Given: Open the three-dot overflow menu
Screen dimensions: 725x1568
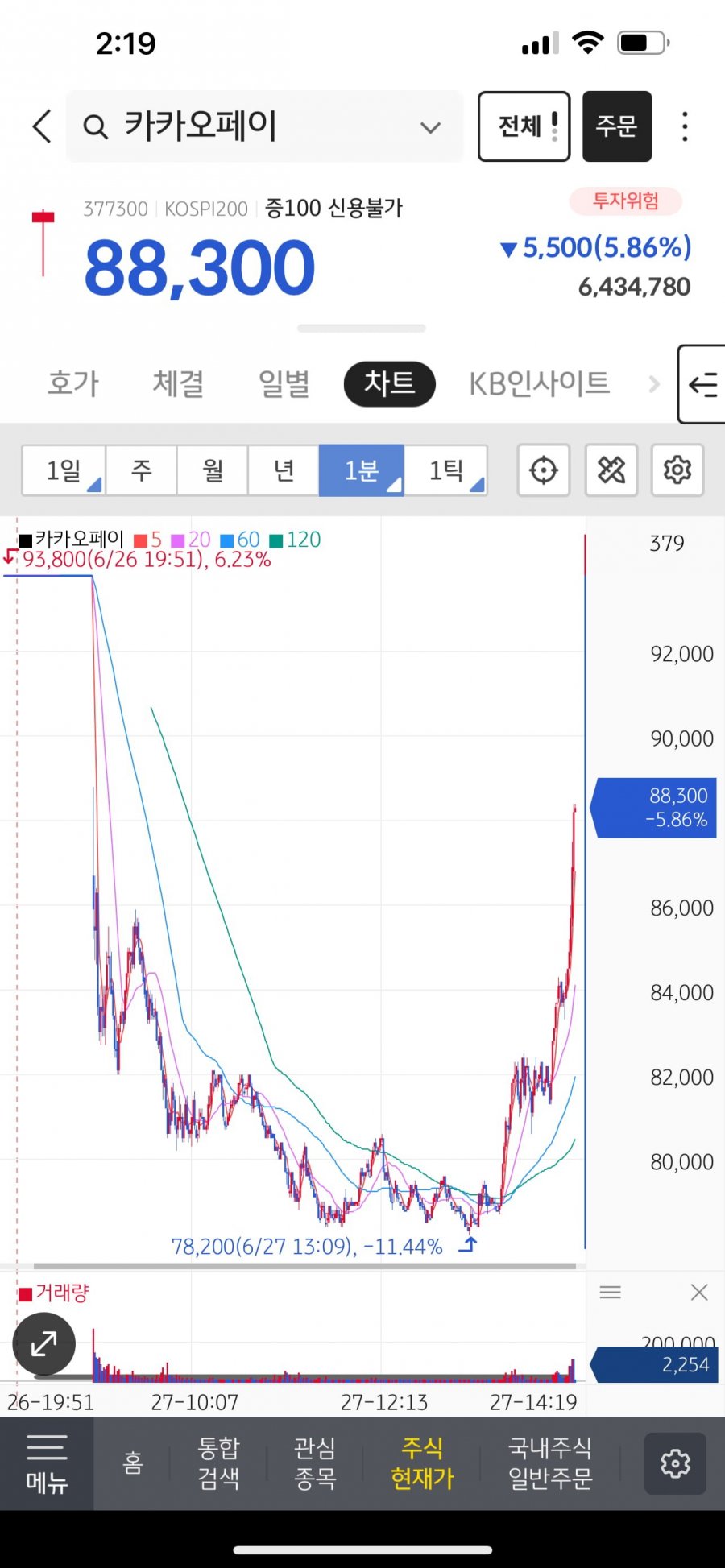Looking at the screenshot, I should (x=685, y=126).
